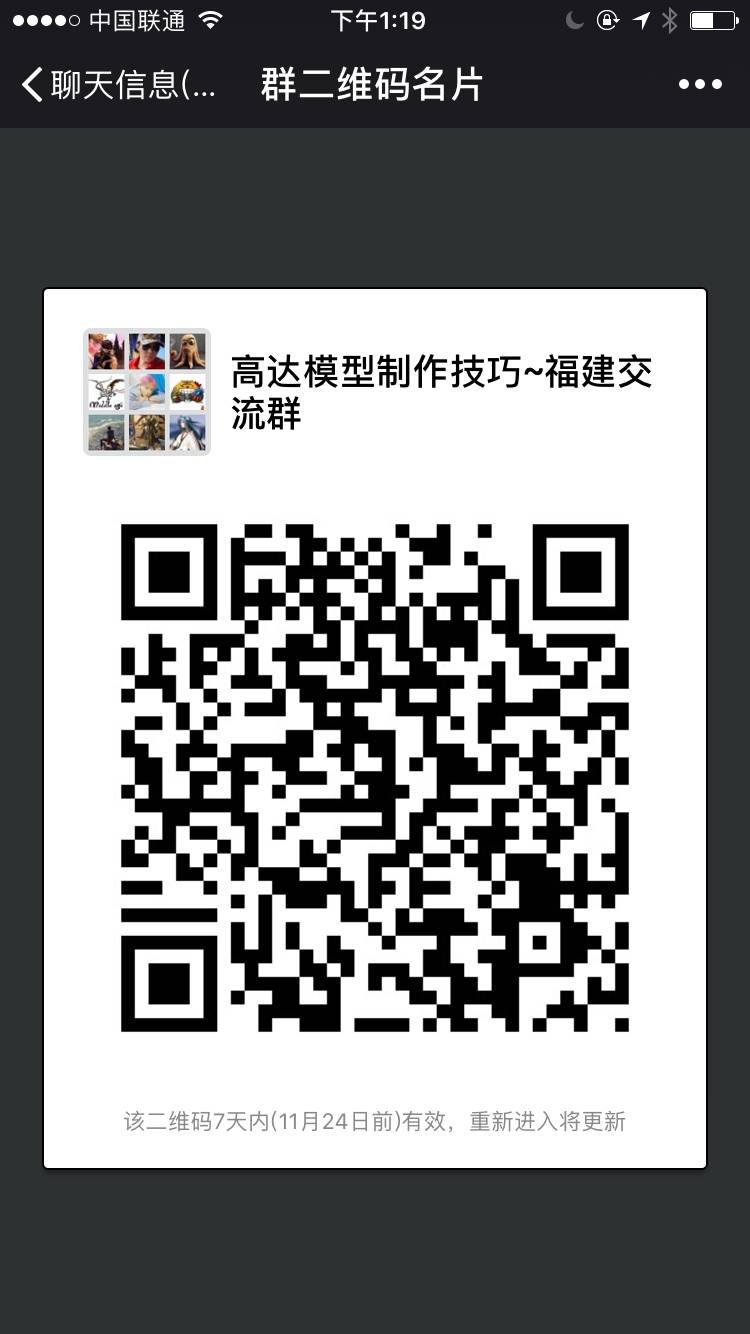
Task: Open the three-dot more options menu
Action: (700, 85)
